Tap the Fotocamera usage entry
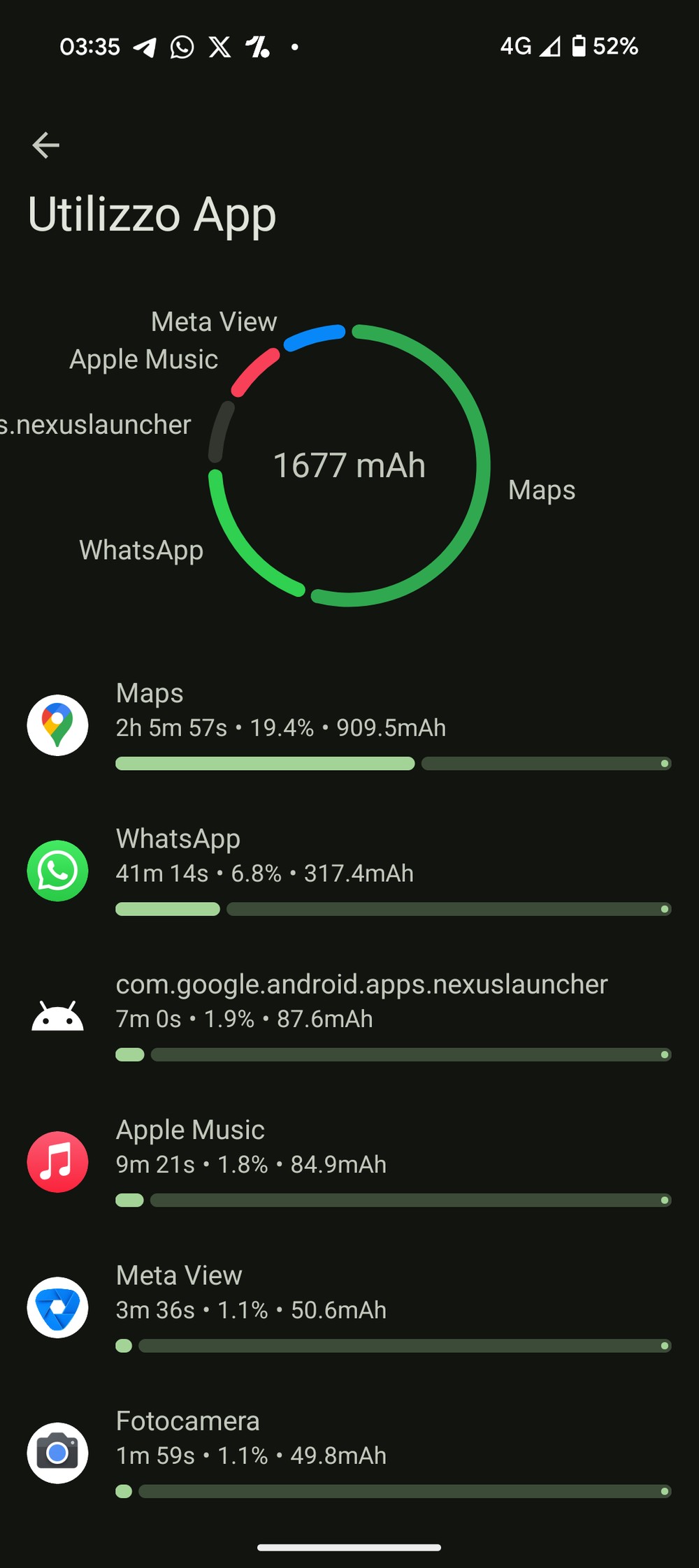Screen dimensions: 699x1568 (x=349, y=1453)
